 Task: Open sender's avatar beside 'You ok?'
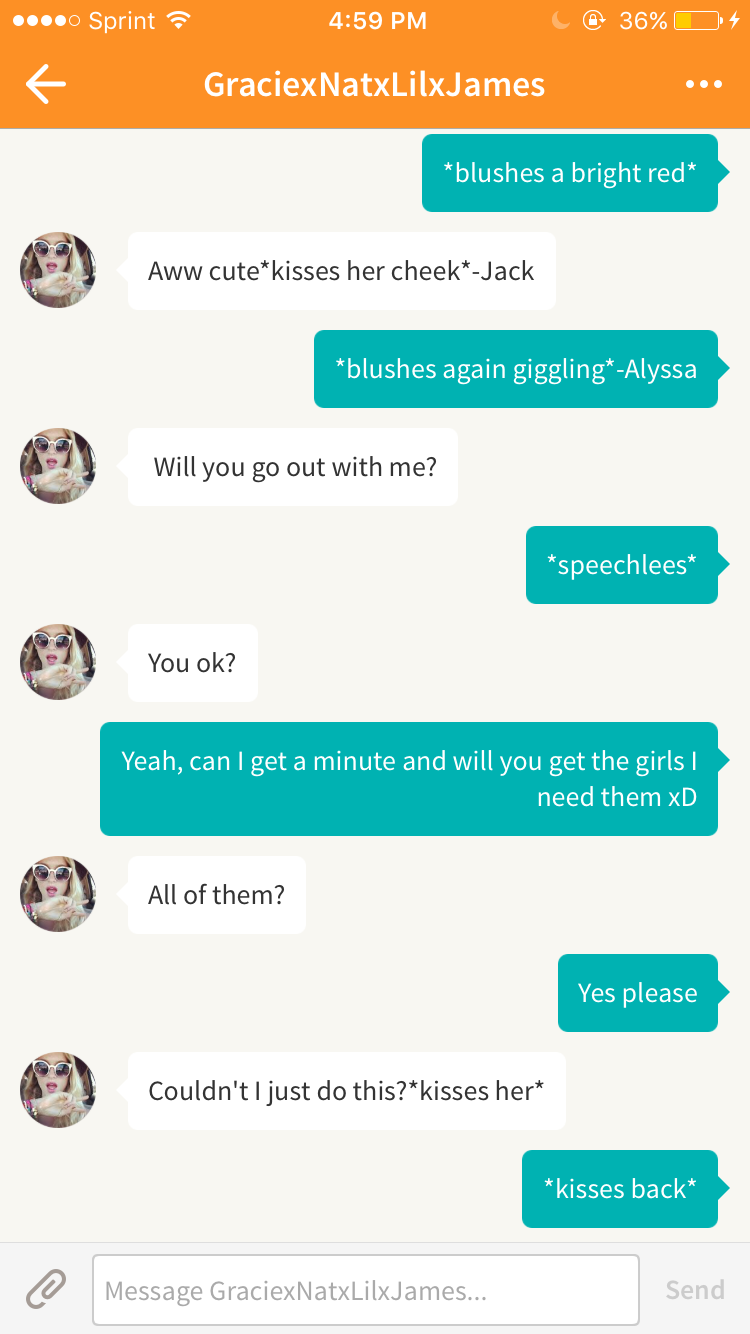pyautogui.click(x=58, y=662)
